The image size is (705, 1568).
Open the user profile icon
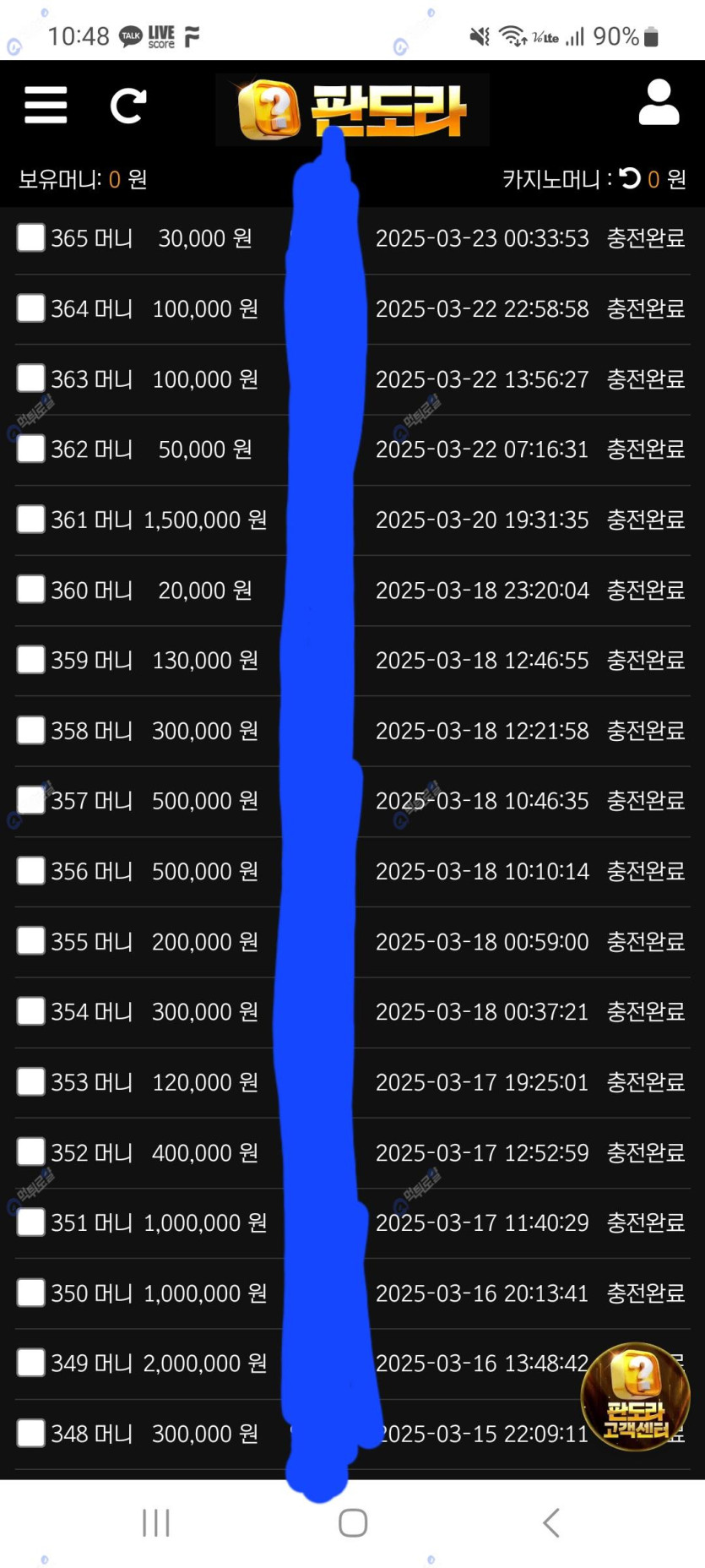(x=659, y=102)
